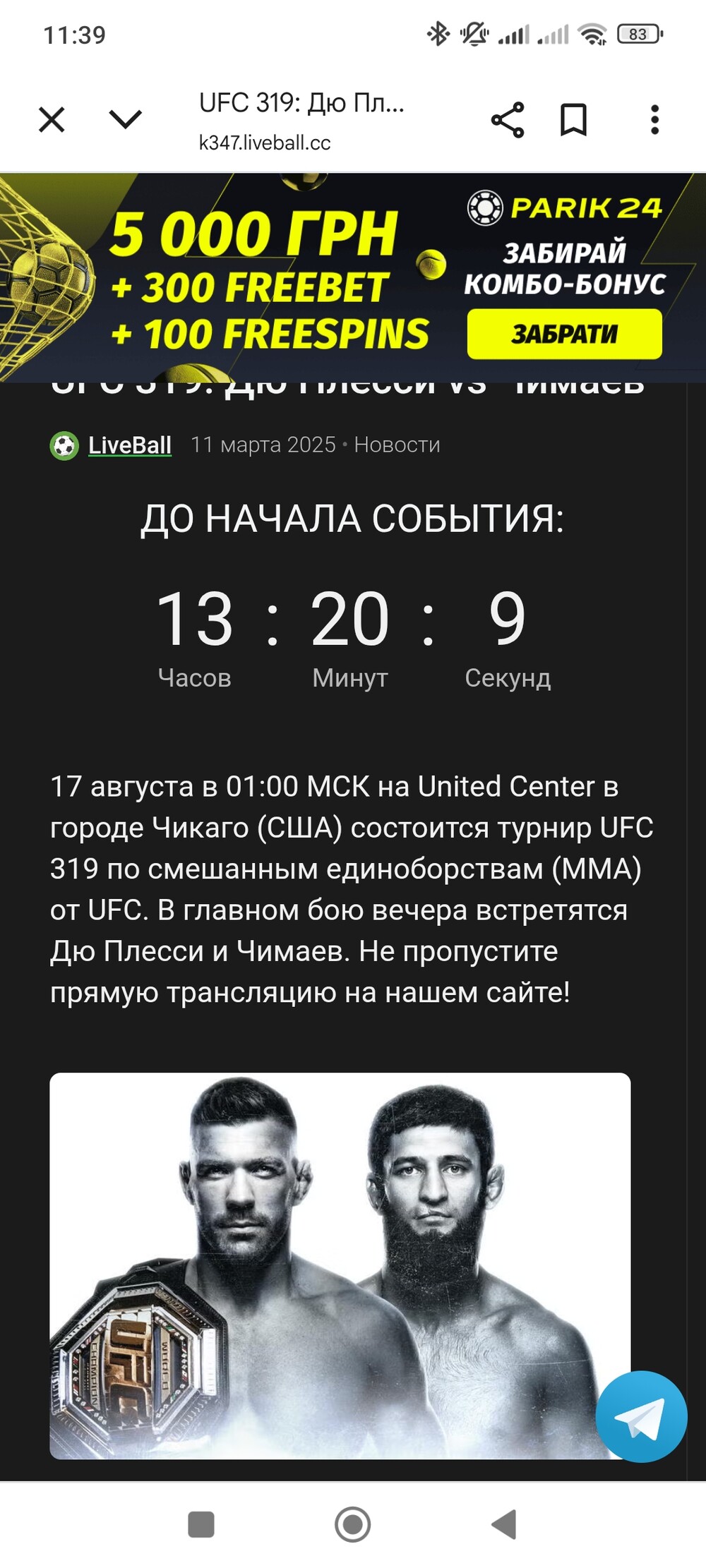
Task: Go to home screen via circle button
Action: pyautogui.click(x=352, y=1524)
